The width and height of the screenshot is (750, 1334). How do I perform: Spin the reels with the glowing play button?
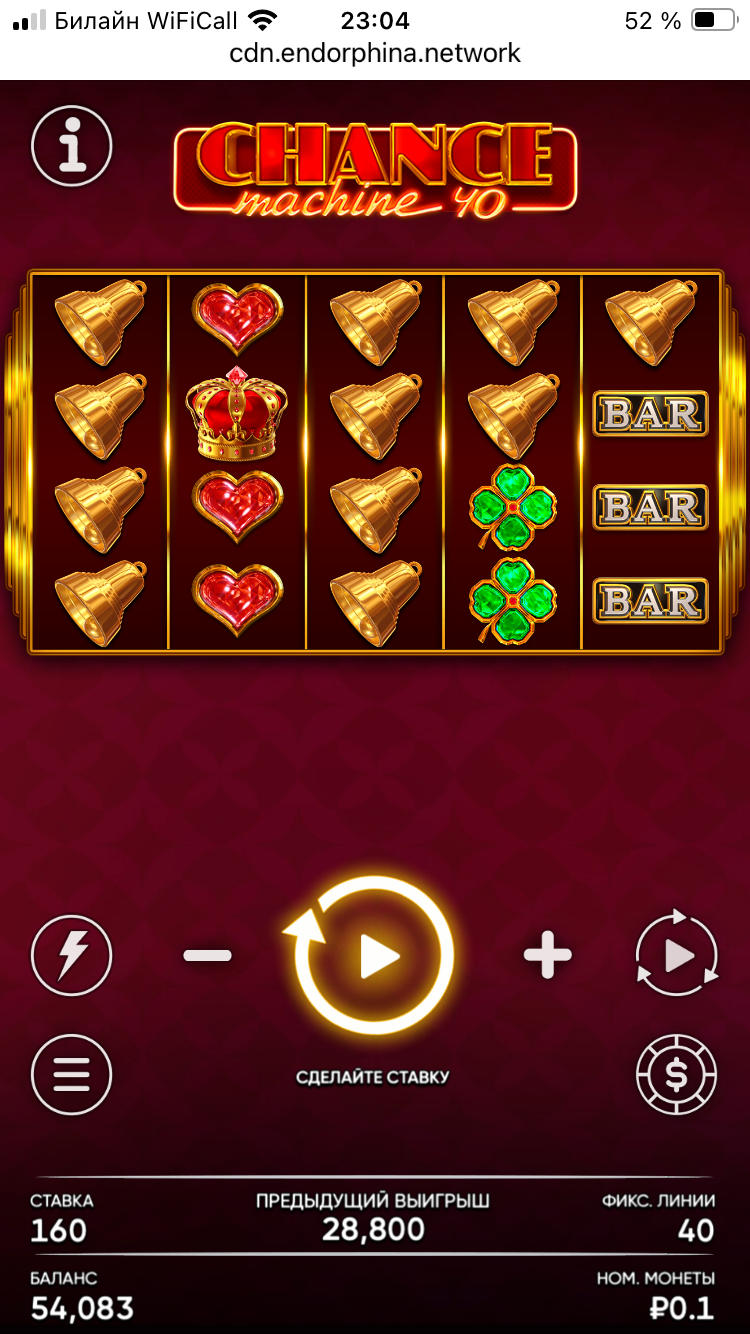click(374, 956)
